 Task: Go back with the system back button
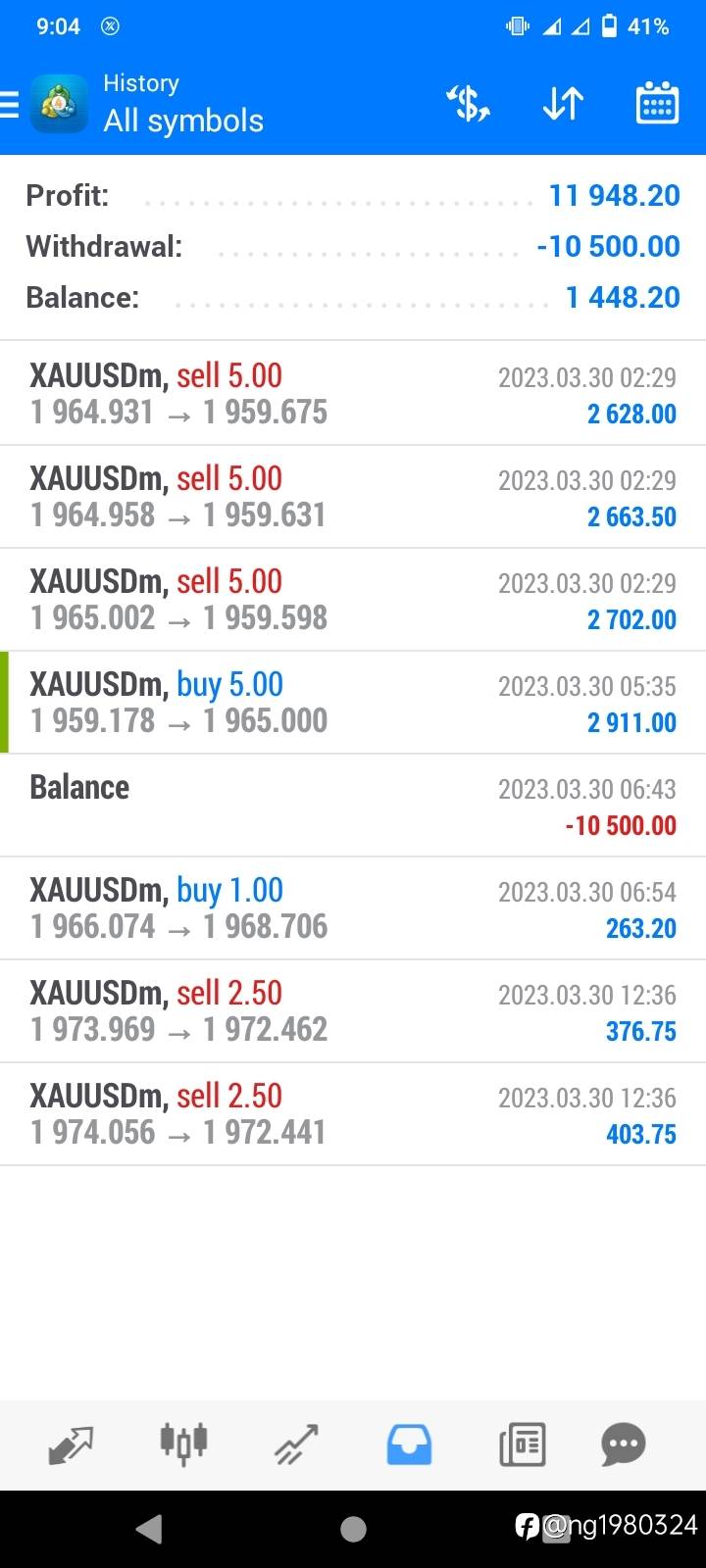pyautogui.click(x=149, y=1529)
